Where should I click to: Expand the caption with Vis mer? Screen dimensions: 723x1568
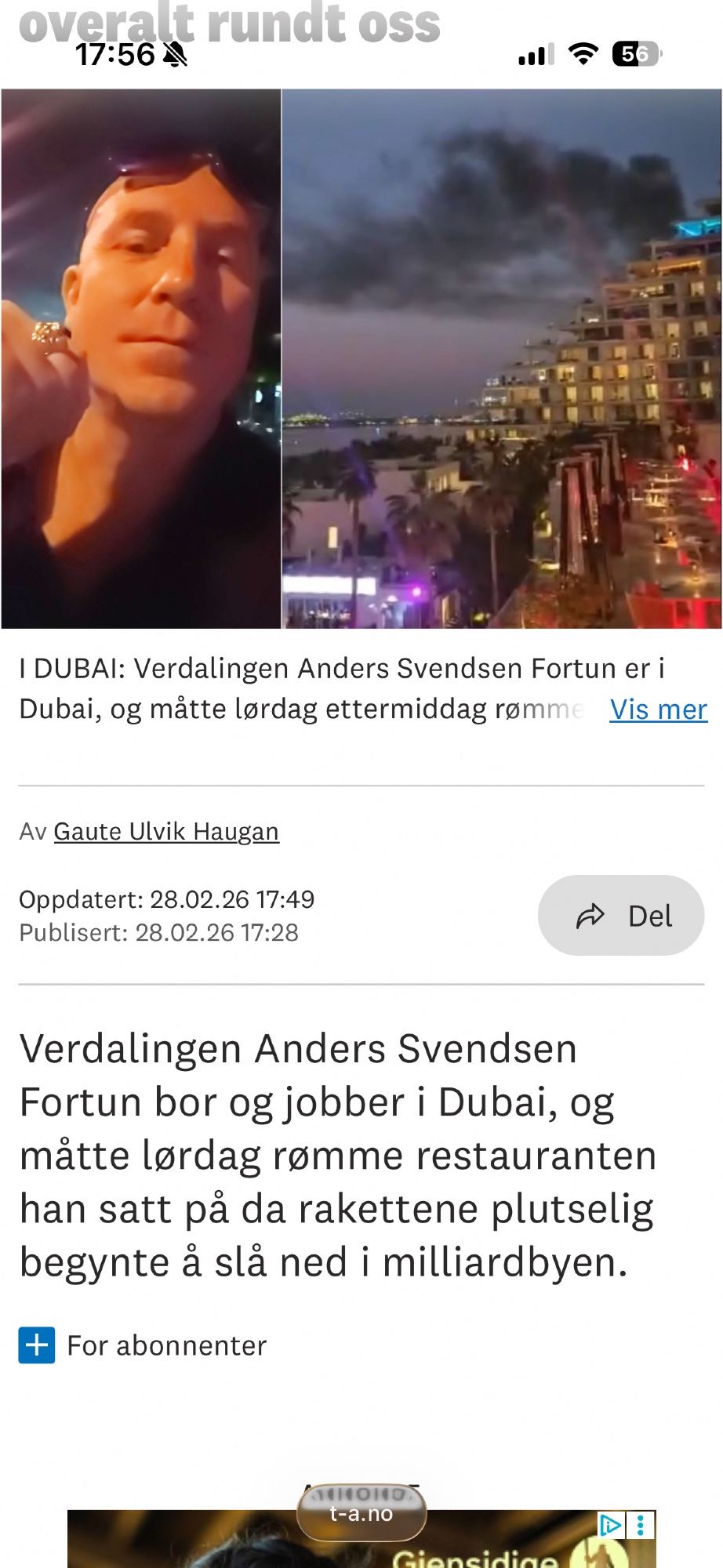[658, 710]
